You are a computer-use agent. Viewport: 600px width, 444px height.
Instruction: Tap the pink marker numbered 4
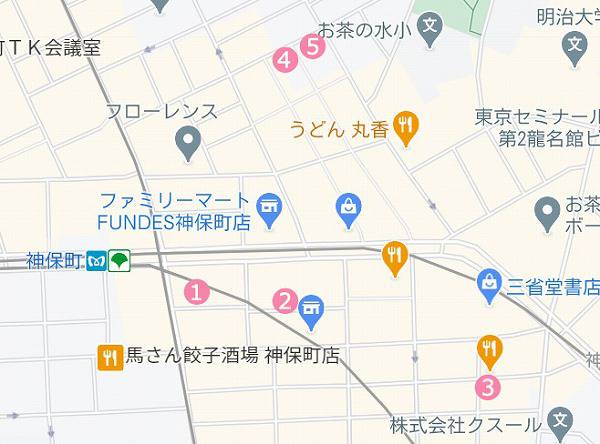(x=285, y=60)
